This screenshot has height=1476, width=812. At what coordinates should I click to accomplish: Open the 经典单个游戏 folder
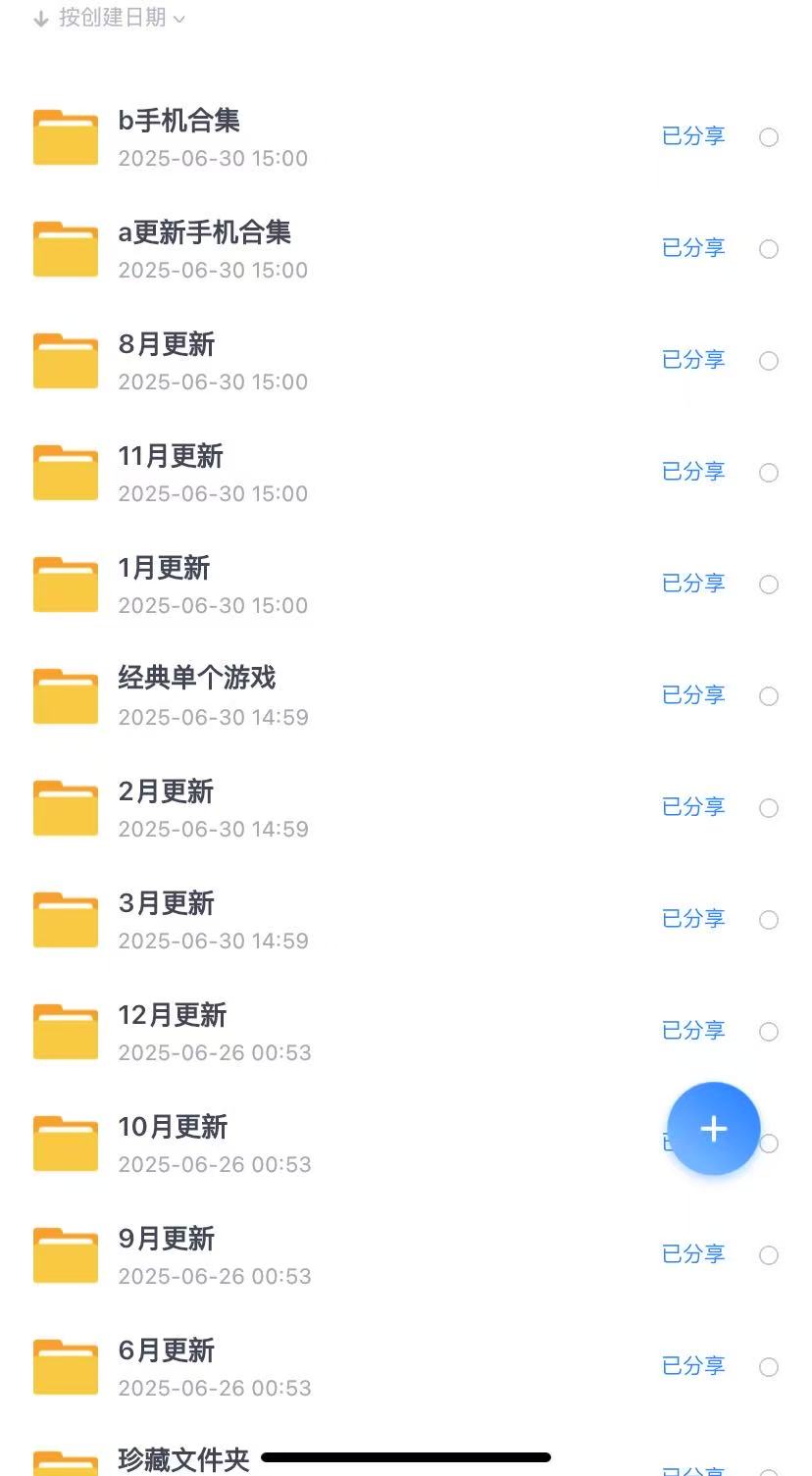[x=406, y=696]
